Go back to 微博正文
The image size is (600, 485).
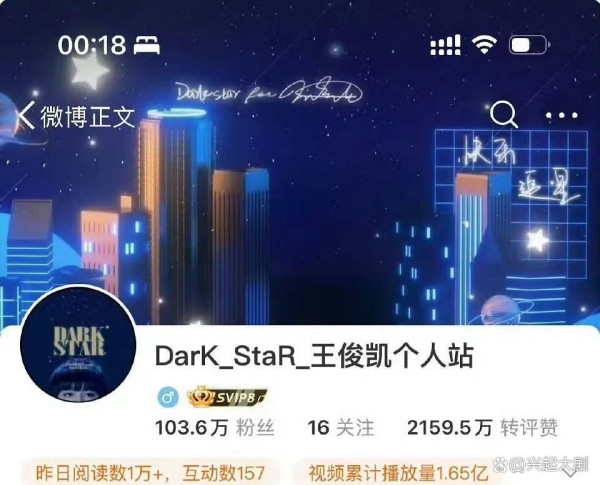tap(75, 116)
